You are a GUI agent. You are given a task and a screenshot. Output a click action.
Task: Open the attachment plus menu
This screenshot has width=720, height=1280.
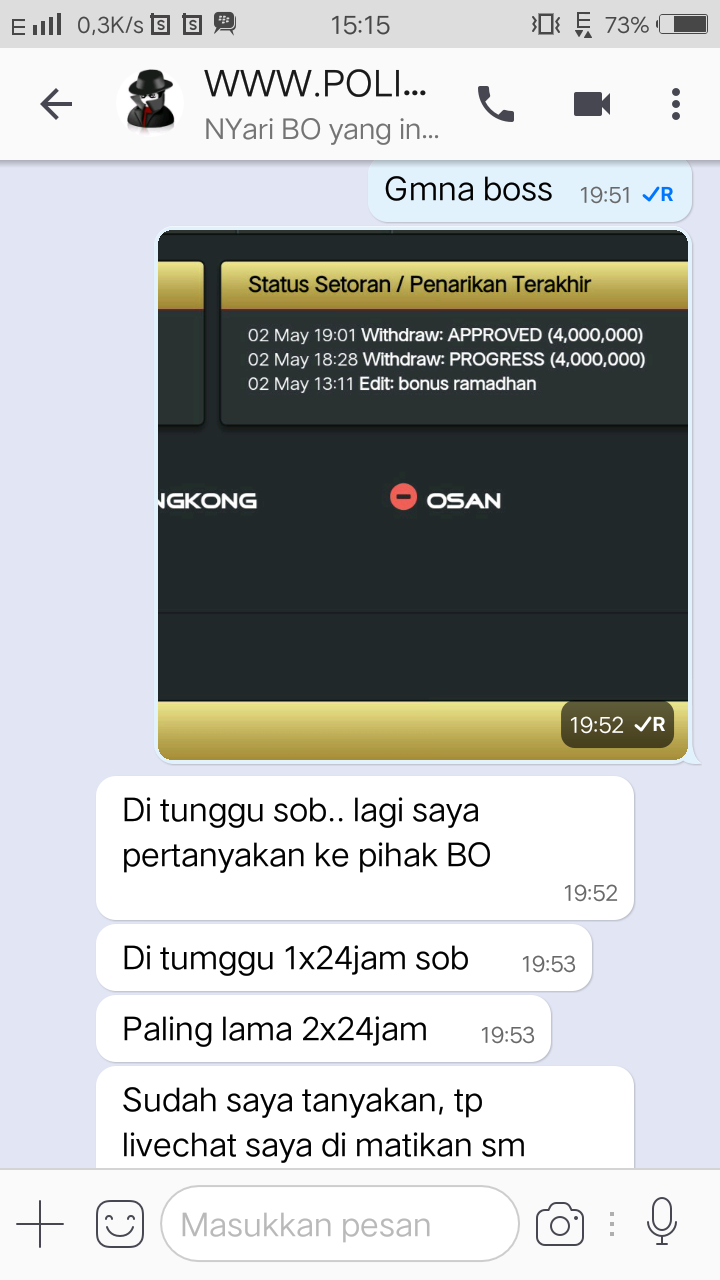click(x=40, y=1224)
